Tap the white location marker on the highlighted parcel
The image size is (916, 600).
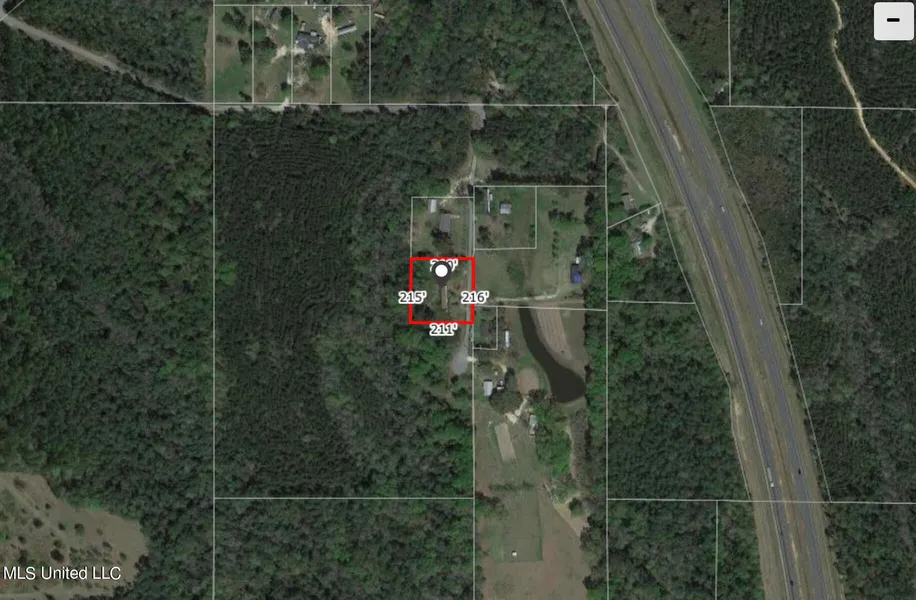[442, 271]
